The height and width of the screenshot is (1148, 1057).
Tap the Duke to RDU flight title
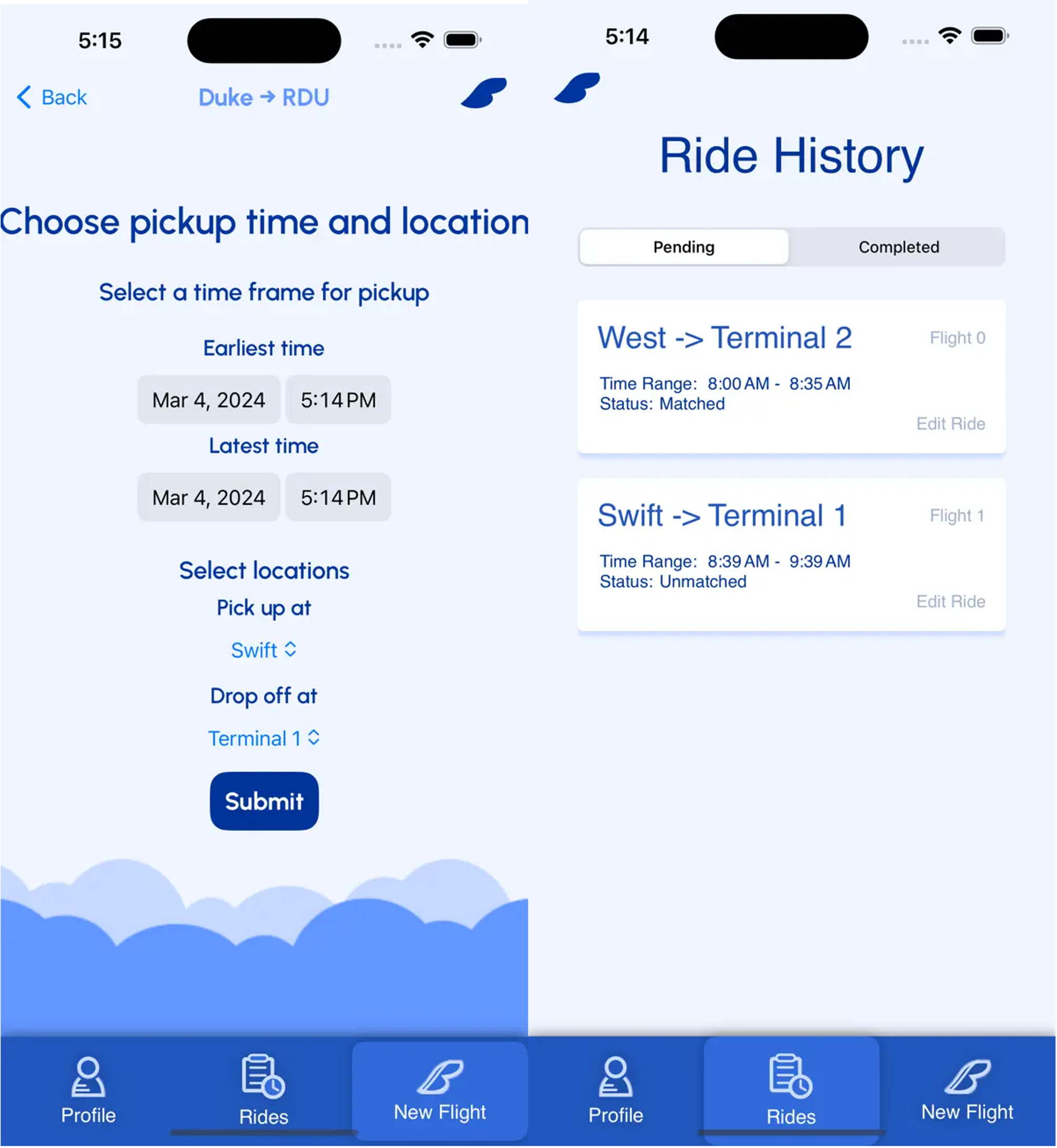(x=264, y=97)
